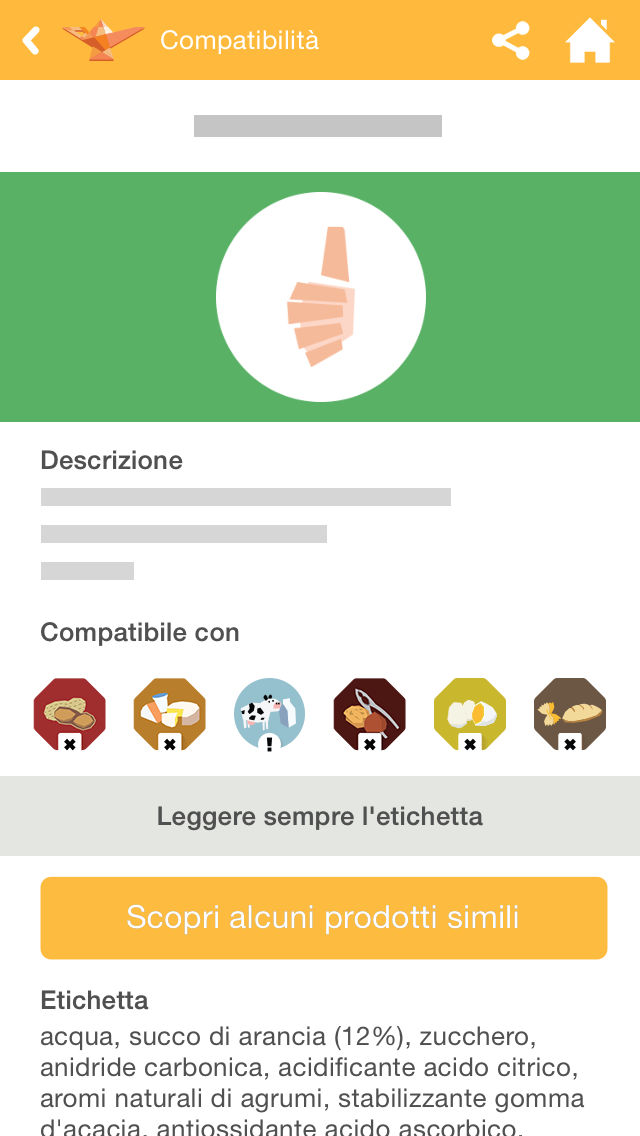Screen dimensions: 640x1136
Task: Go back from the Compatibilità screen
Action: point(32,41)
